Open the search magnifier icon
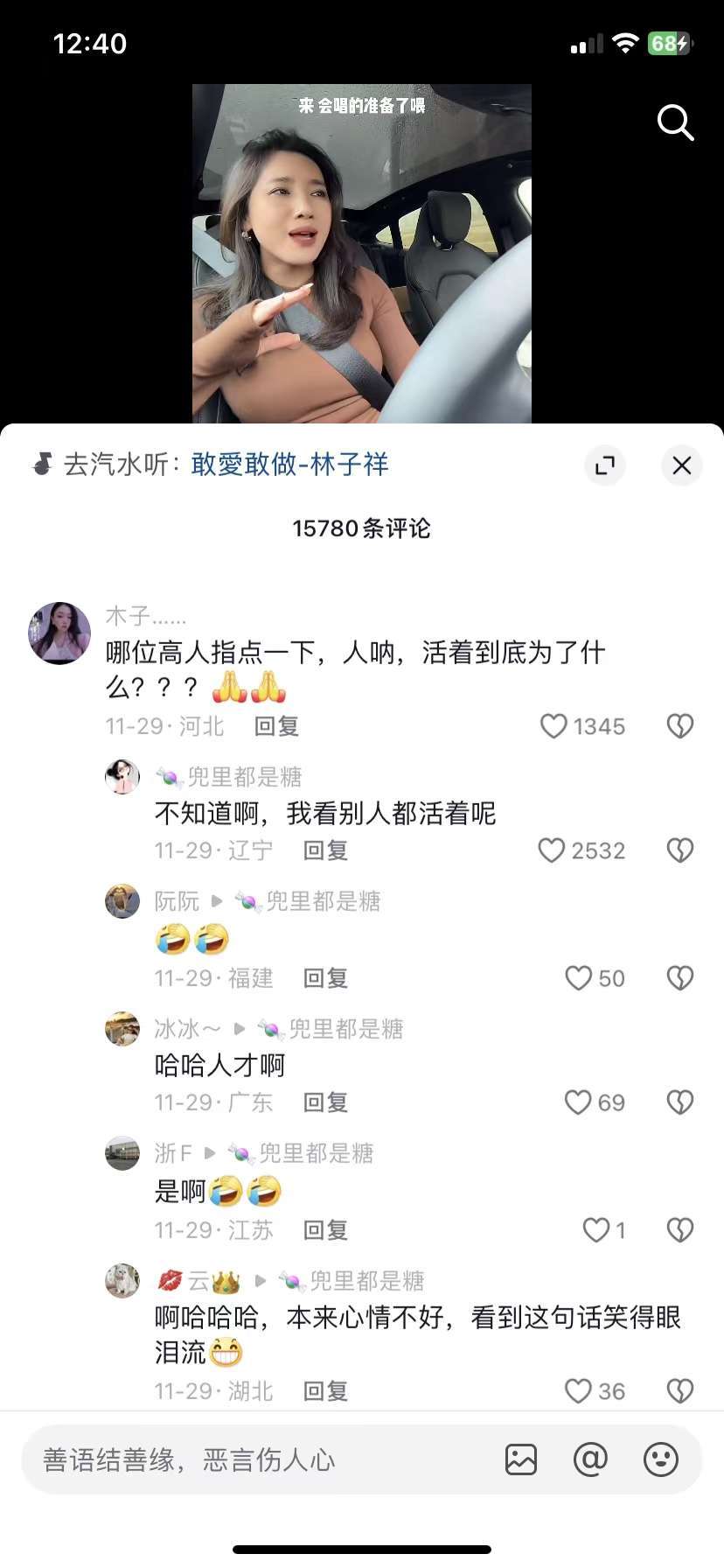This screenshot has height=1568, width=724. pyautogui.click(x=675, y=122)
